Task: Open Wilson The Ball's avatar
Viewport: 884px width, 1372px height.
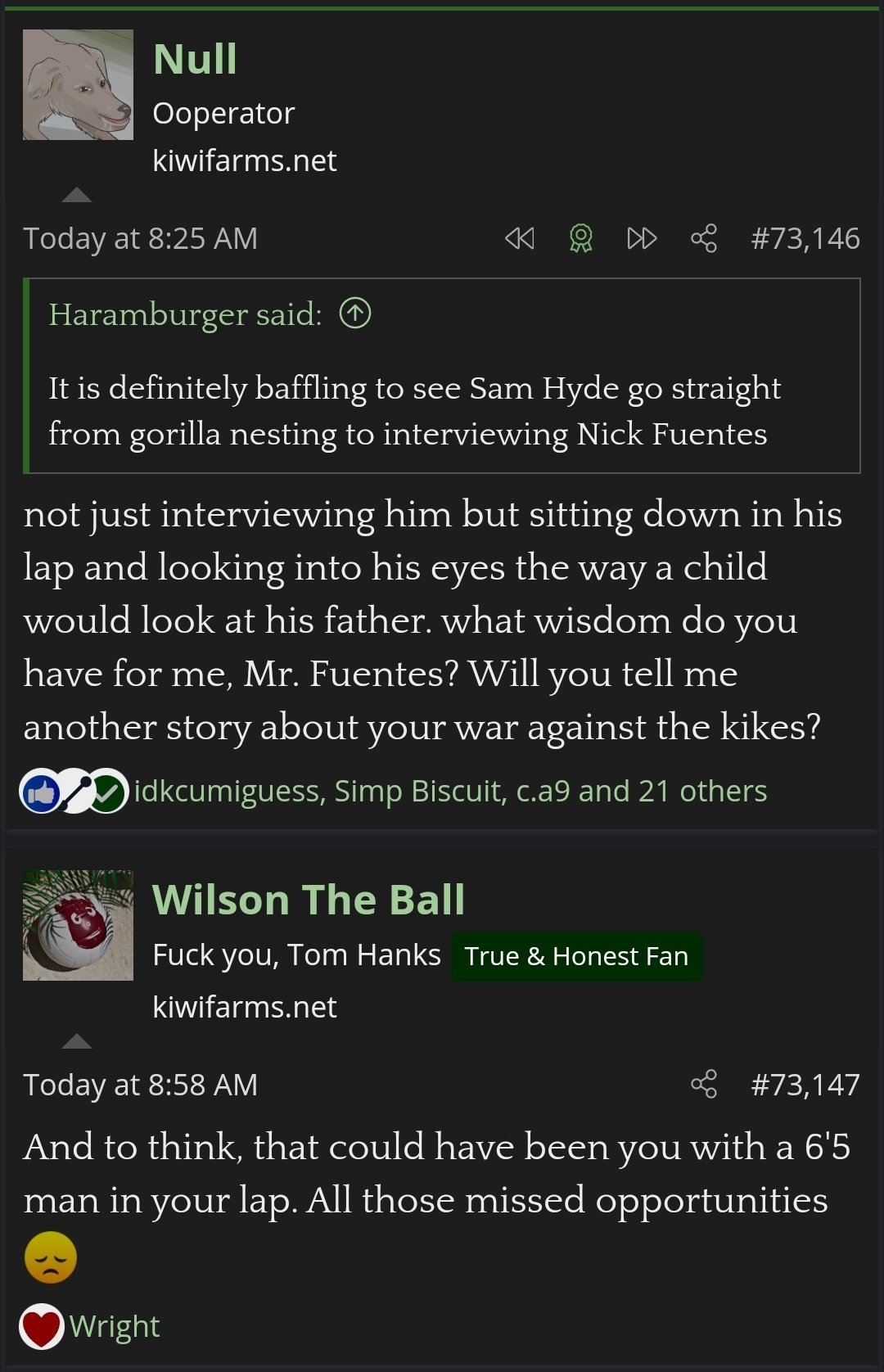Action: click(78, 925)
